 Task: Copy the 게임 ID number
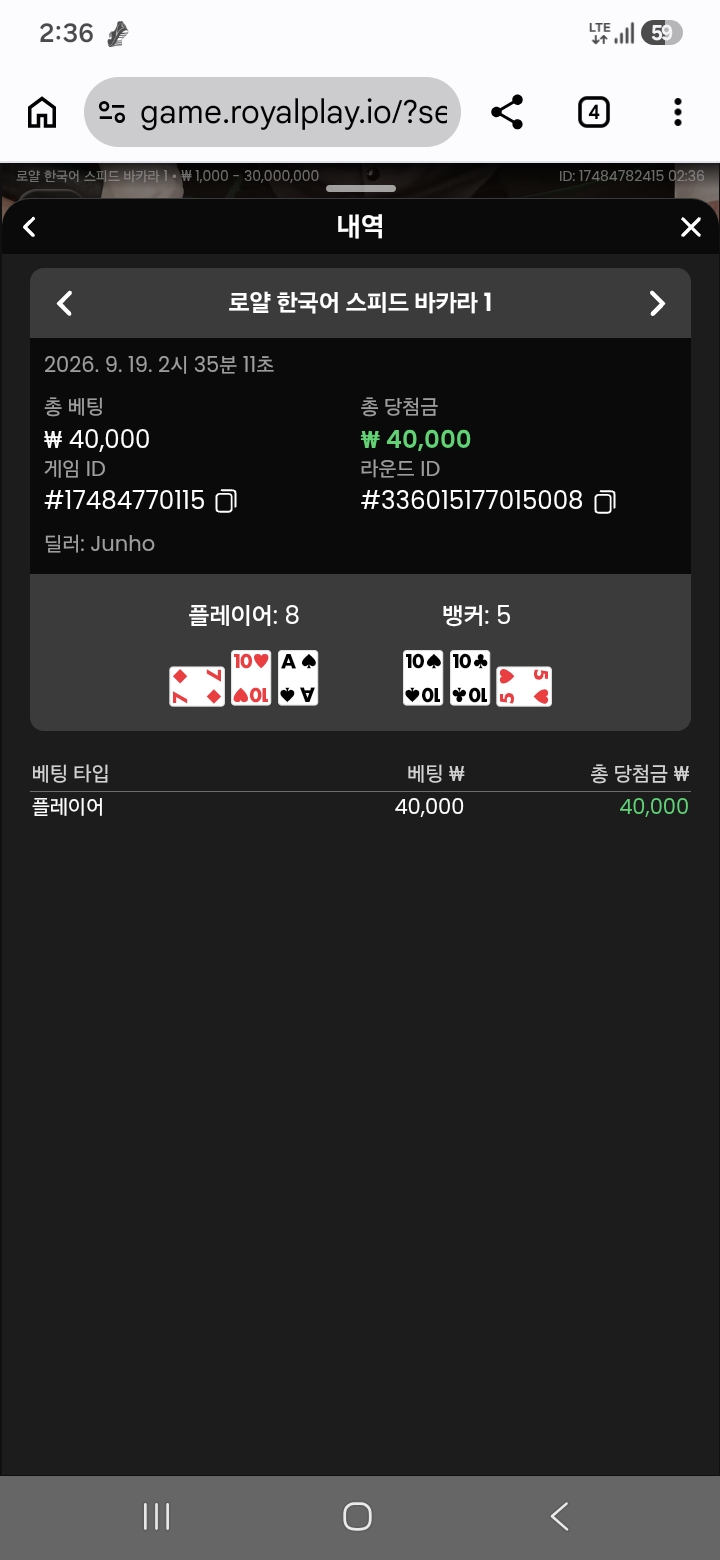click(227, 500)
